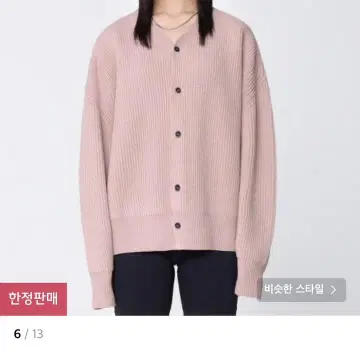Open the pink cardigan product photo

pos(180,158)
